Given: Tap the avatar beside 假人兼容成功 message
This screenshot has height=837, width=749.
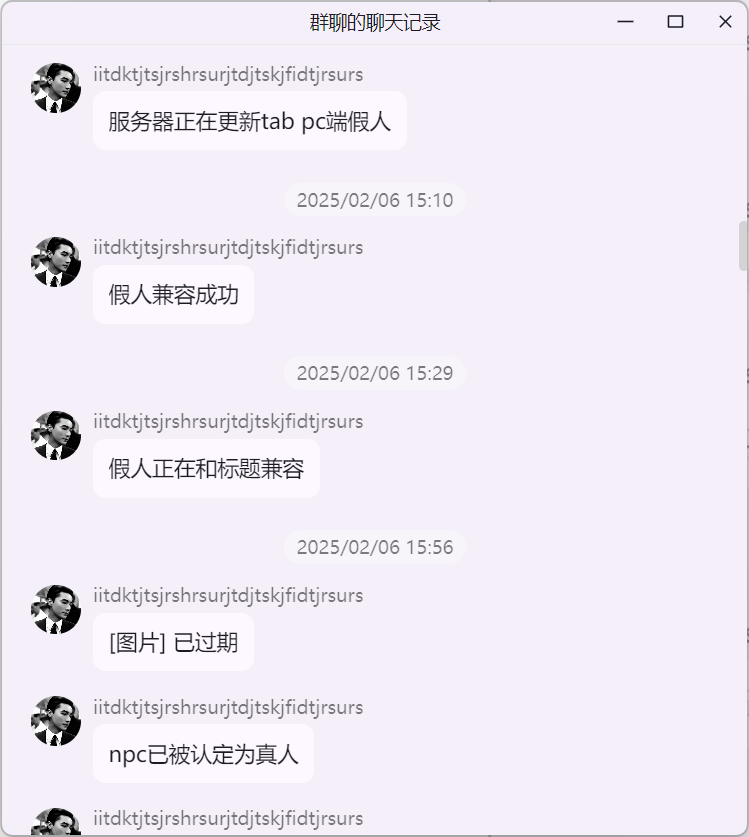Looking at the screenshot, I should pos(56,262).
